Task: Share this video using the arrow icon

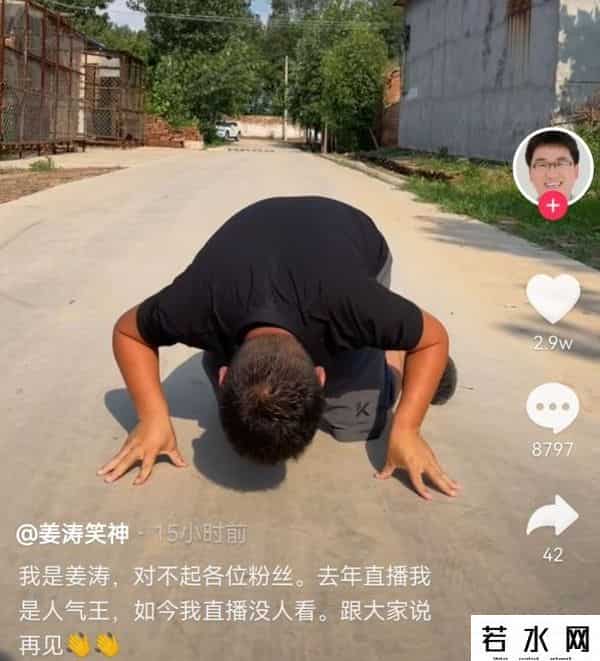Action: click(x=553, y=516)
